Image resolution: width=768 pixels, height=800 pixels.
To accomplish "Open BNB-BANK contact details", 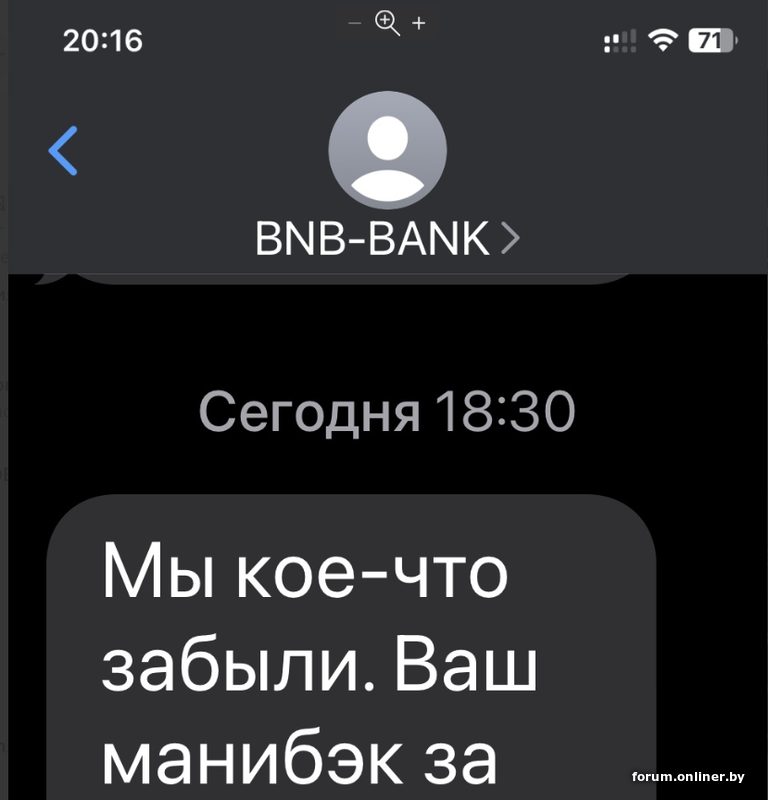I will tap(387, 238).
